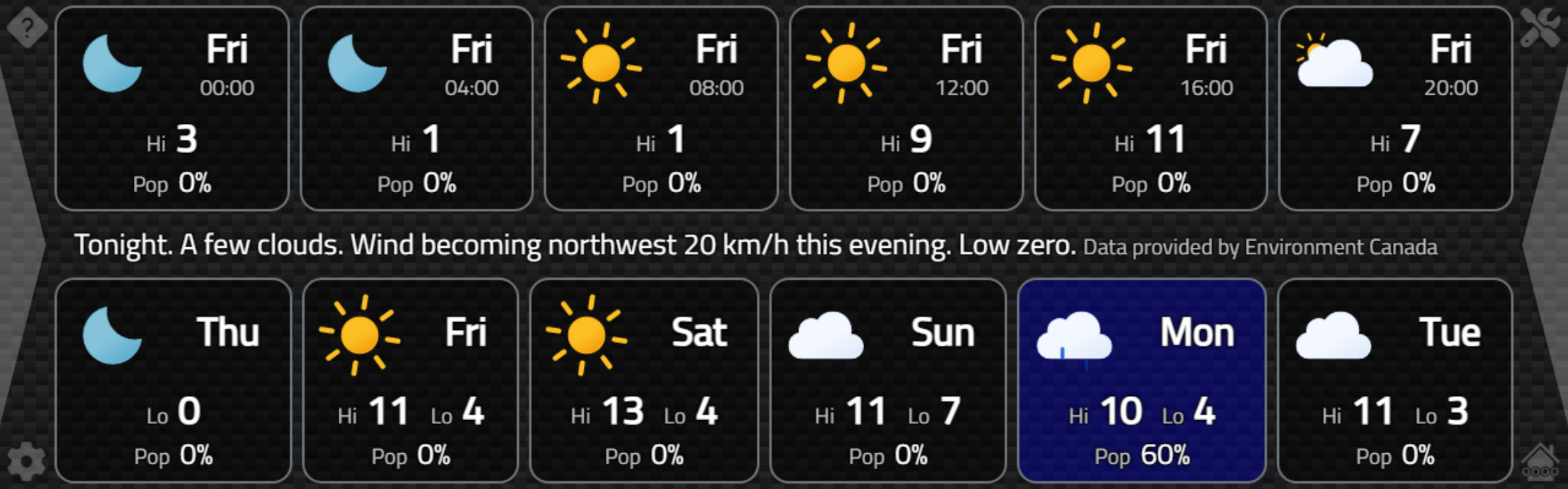Screen dimensions: 1568x489
Task: Open the settings gear icon
Action: click(x=27, y=461)
